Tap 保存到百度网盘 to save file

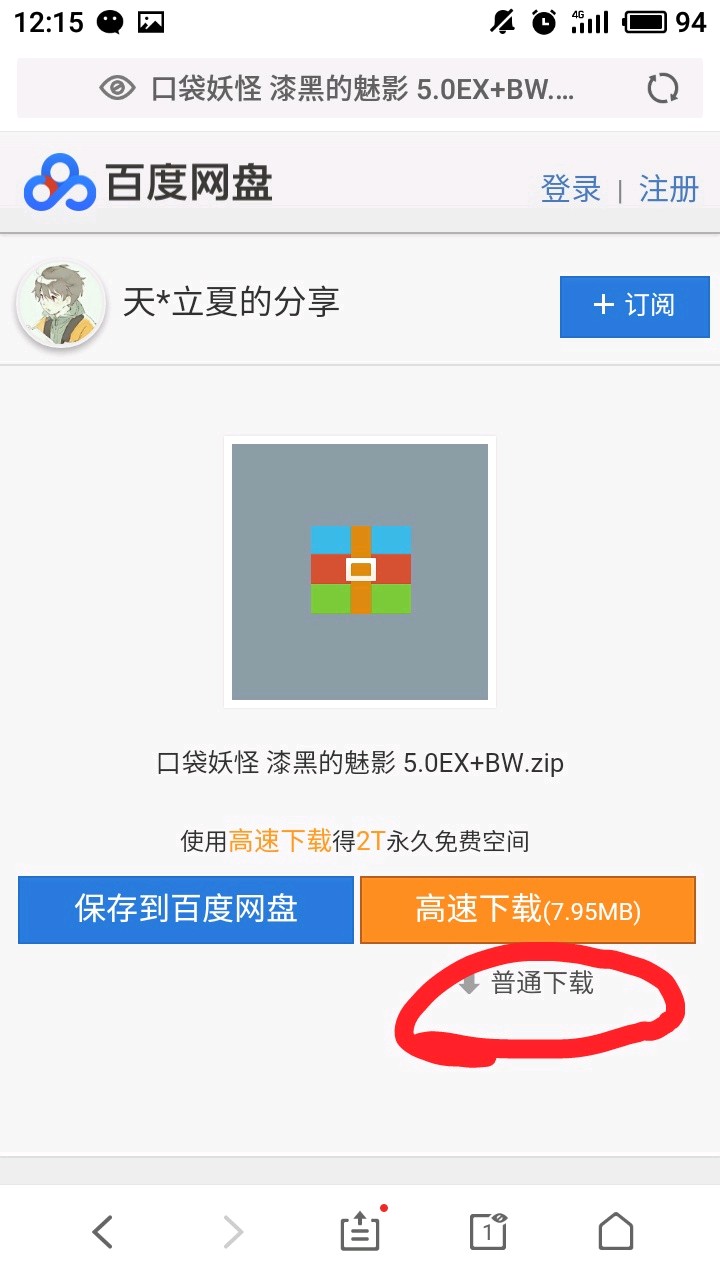[186, 909]
